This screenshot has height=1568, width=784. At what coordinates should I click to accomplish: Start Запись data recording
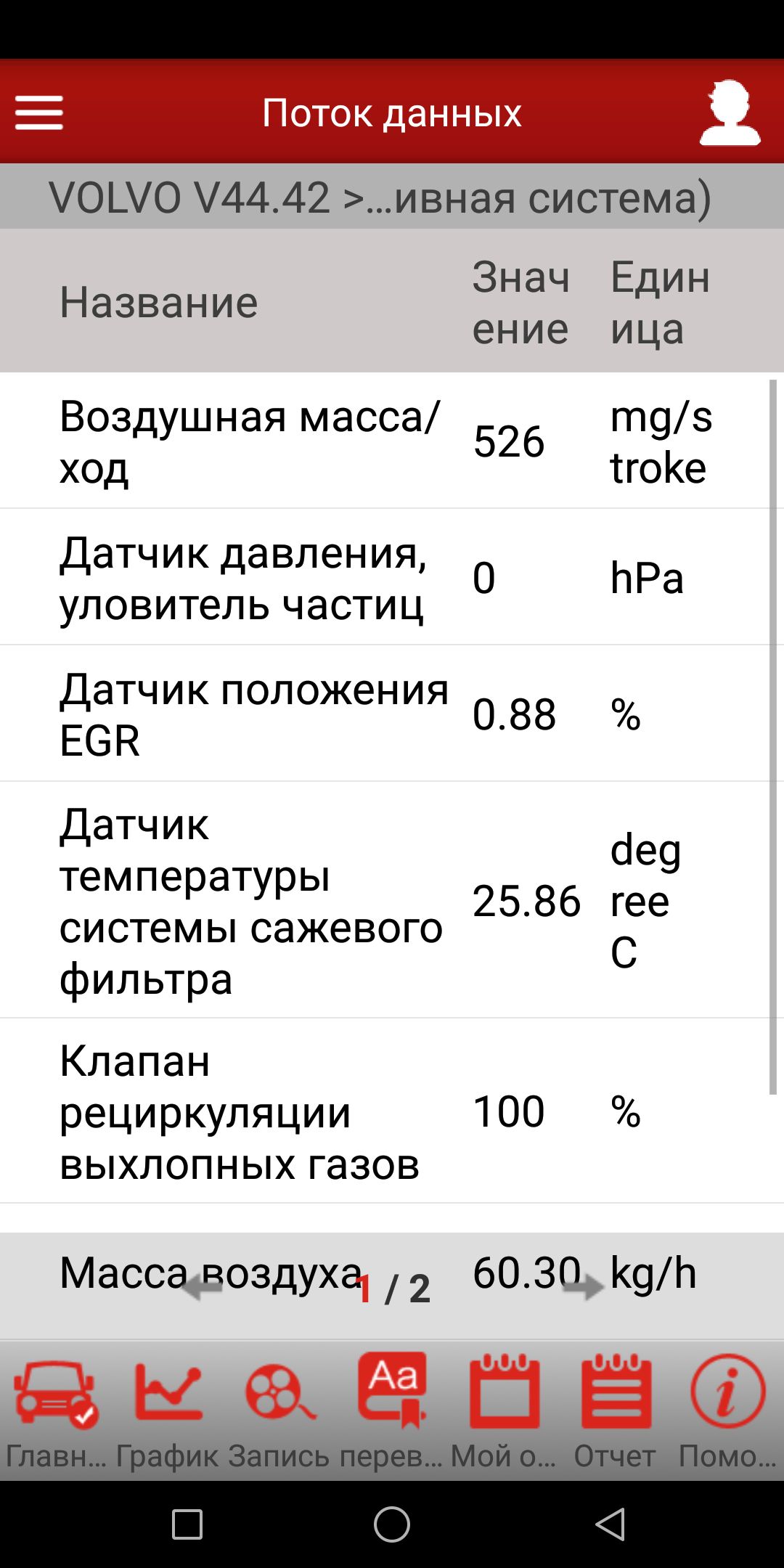pos(279,1410)
